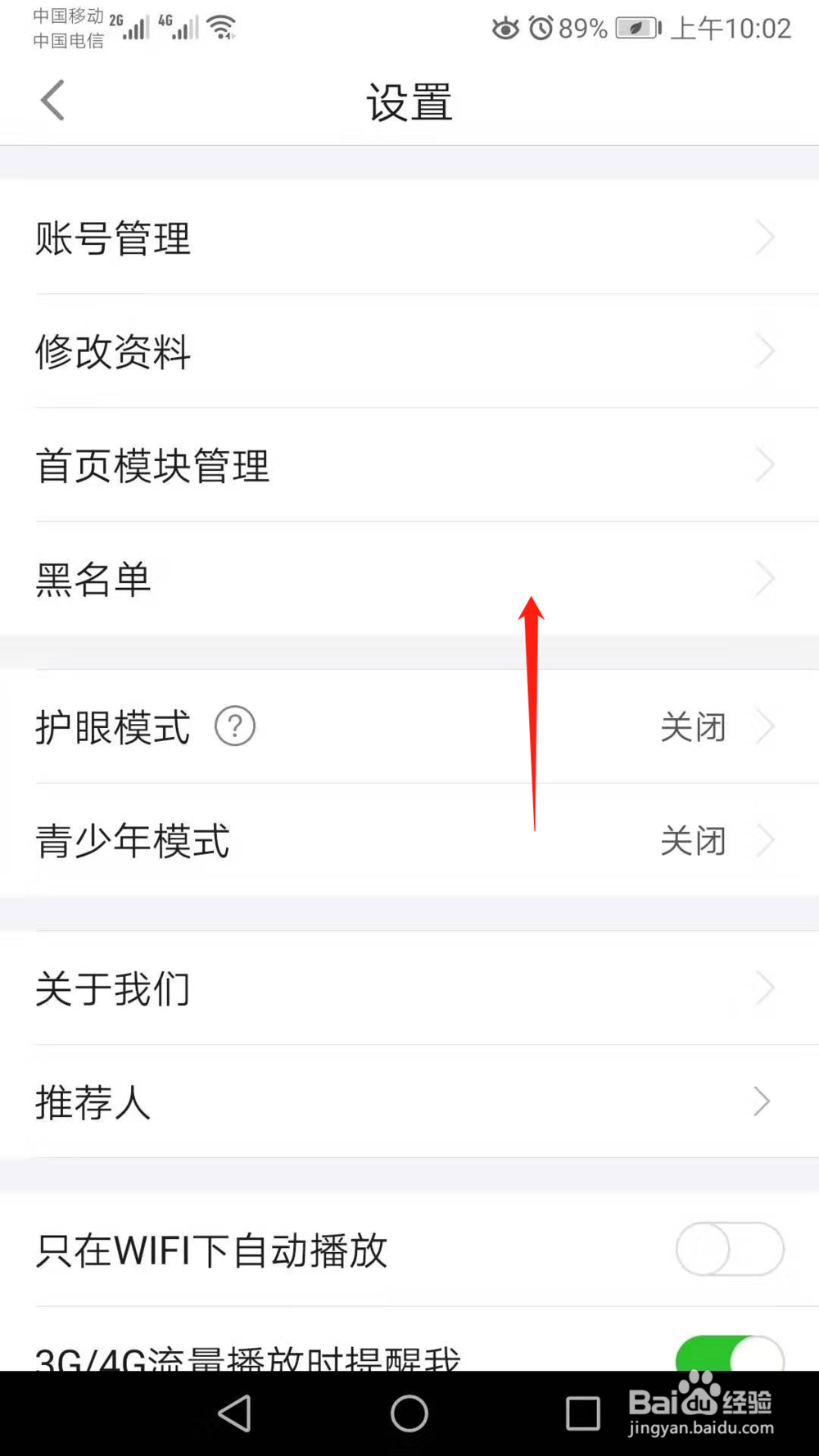Open 黑名单 using the right arrow
The width and height of the screenshot is (819, 1456).
765,579
